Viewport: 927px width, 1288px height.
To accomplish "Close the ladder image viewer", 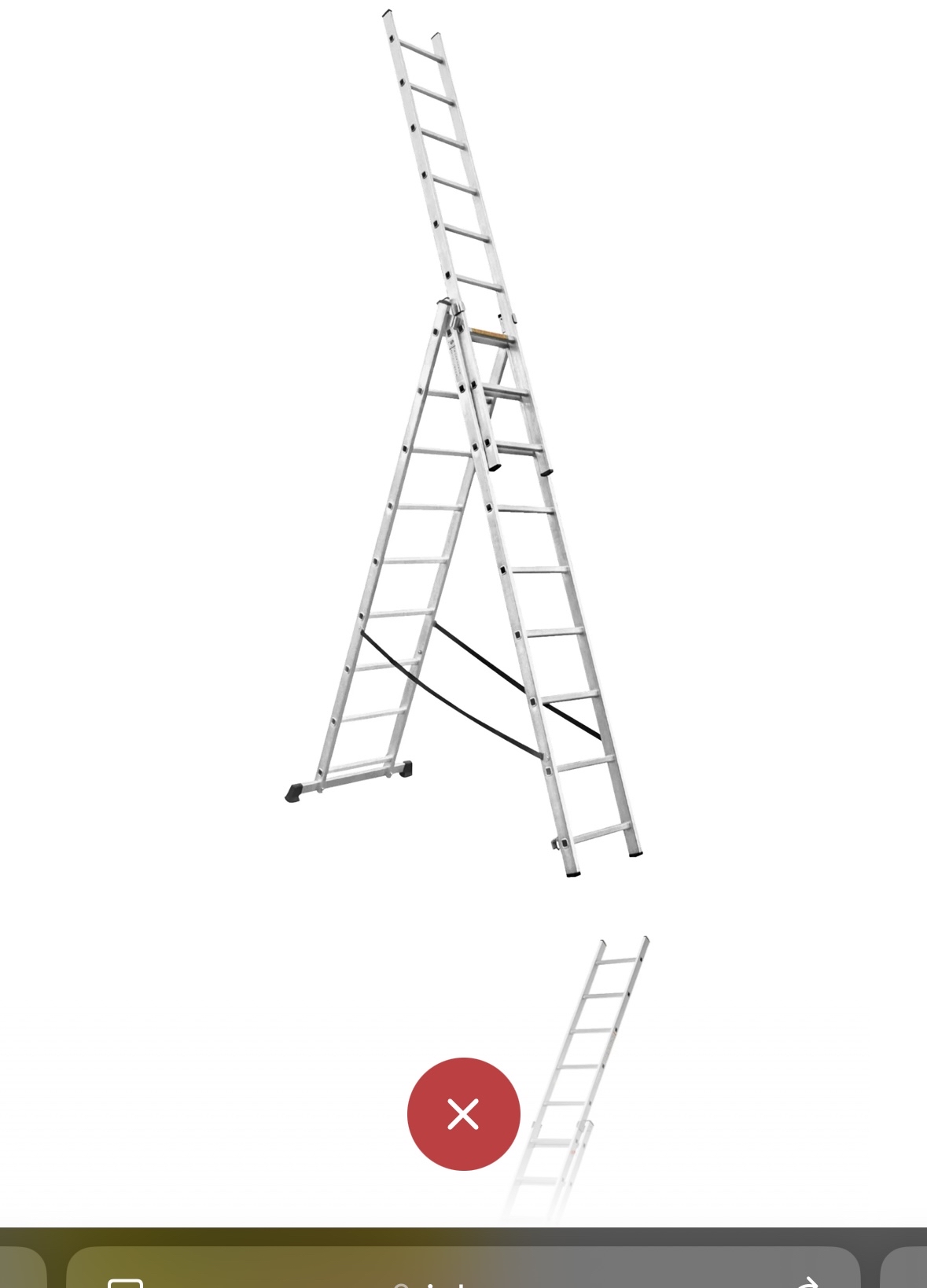I will [463, 1113].
